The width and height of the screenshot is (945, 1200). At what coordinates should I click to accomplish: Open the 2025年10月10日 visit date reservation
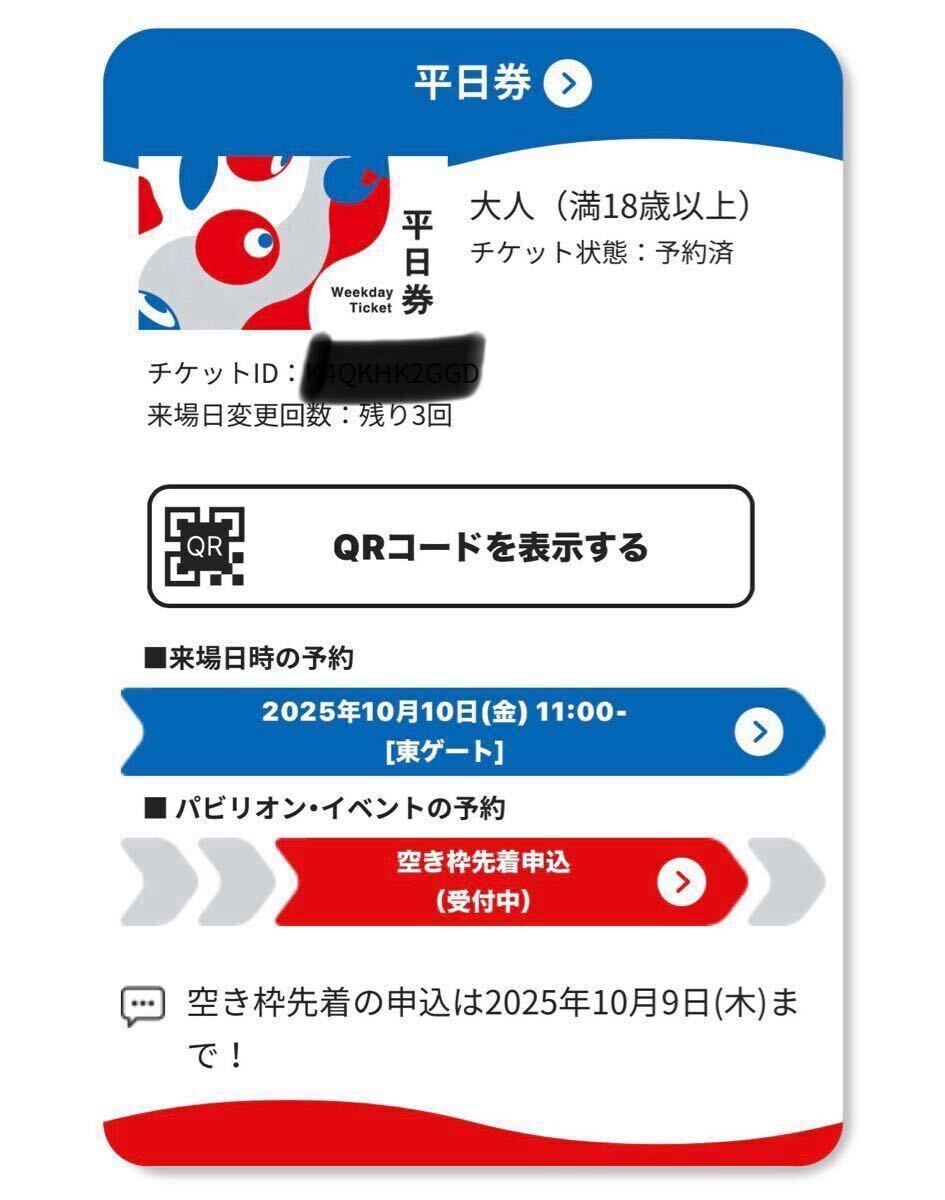tap(472, 732)
